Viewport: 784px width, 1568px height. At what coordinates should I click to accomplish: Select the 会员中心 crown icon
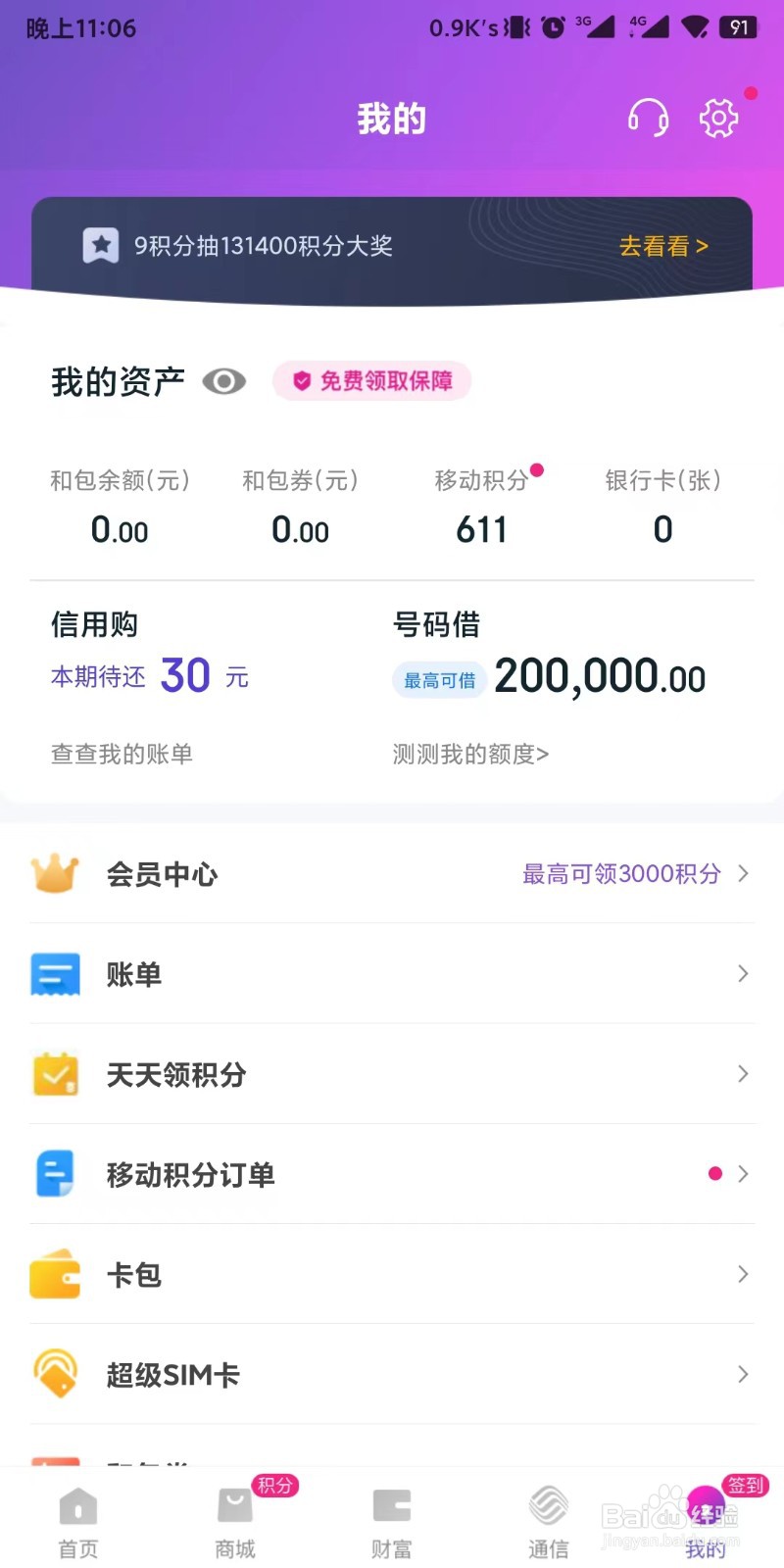[x=55, y=873]
